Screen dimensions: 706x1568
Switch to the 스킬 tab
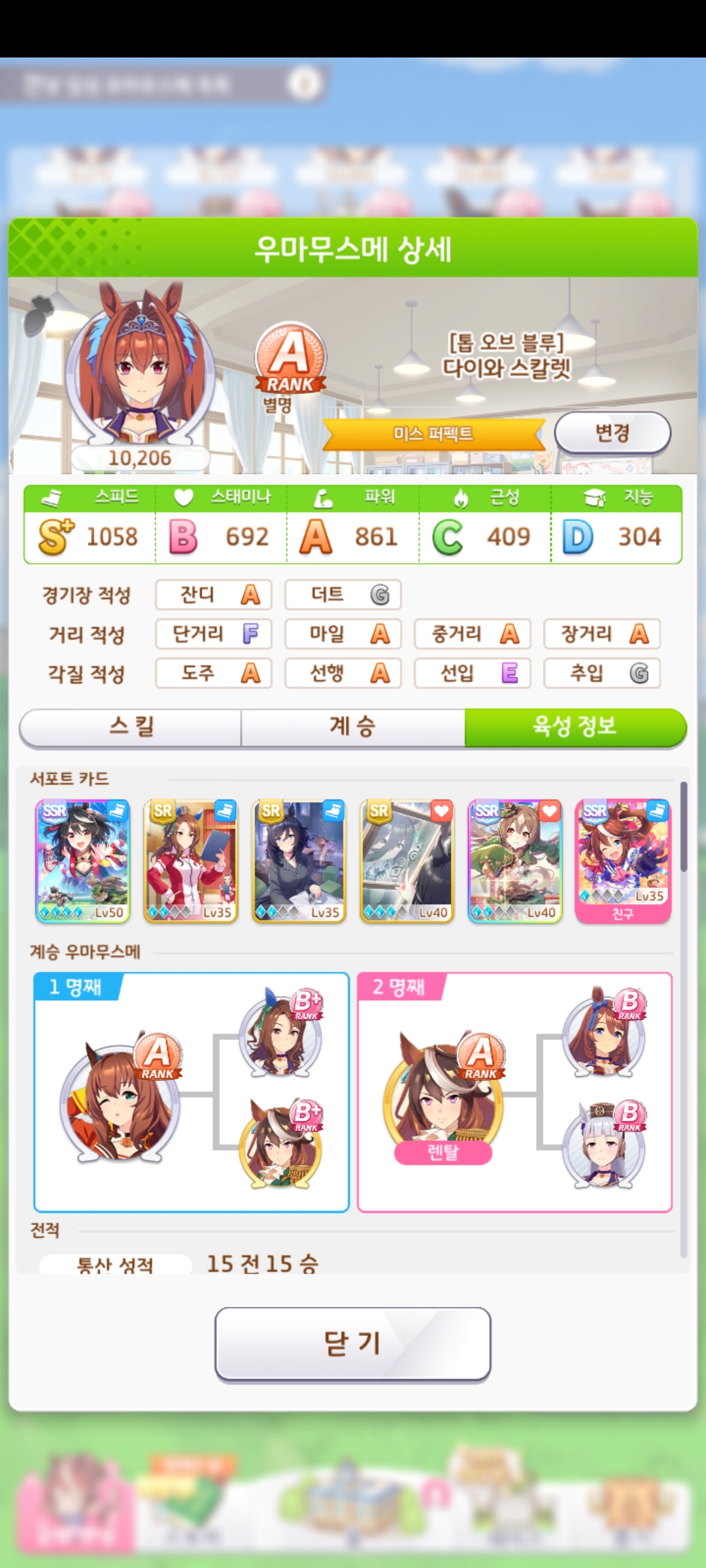click(131, 727)
